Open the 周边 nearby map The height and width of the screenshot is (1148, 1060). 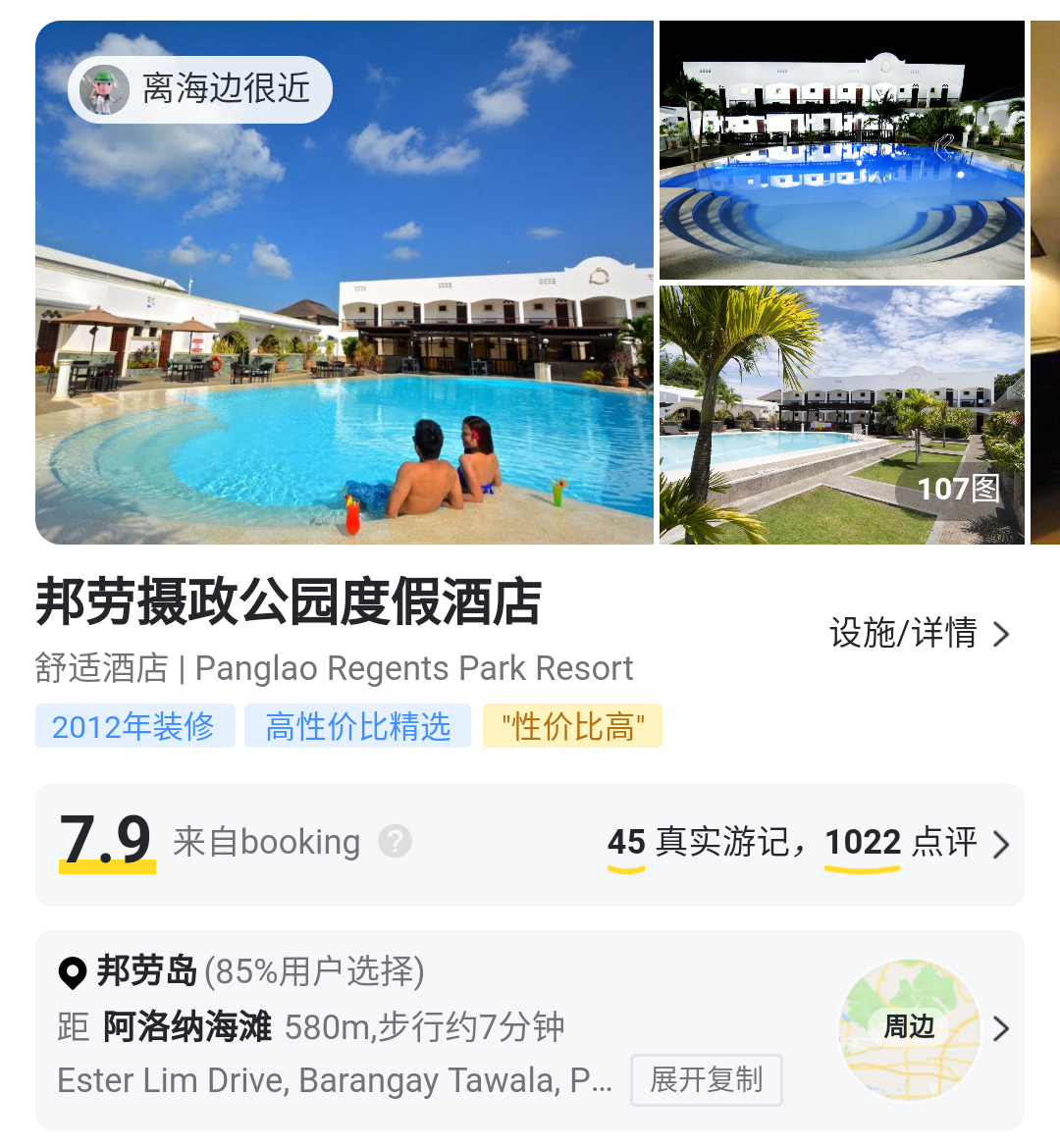(910, 1027)
